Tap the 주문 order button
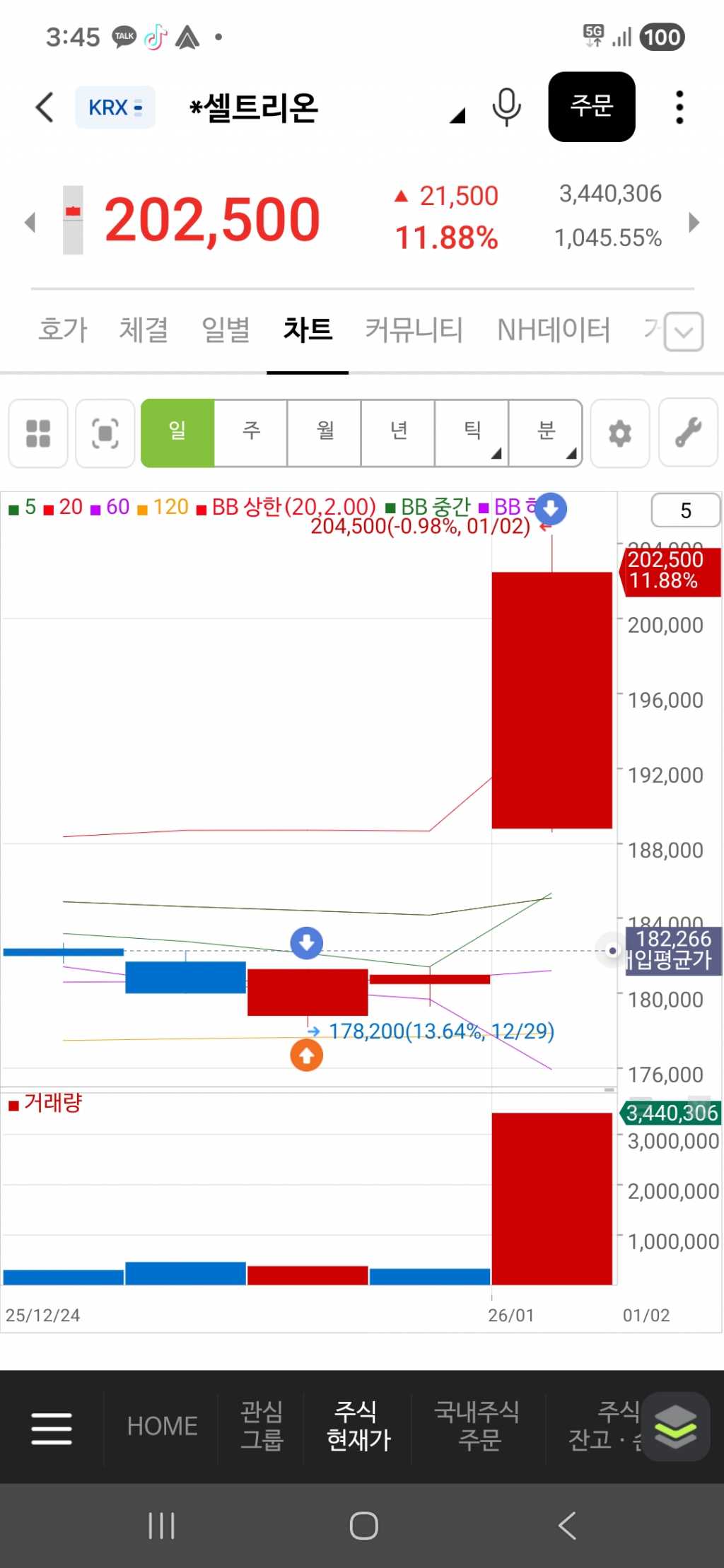The height and width of the screenshot is (1568, 724). click(591, 107)
